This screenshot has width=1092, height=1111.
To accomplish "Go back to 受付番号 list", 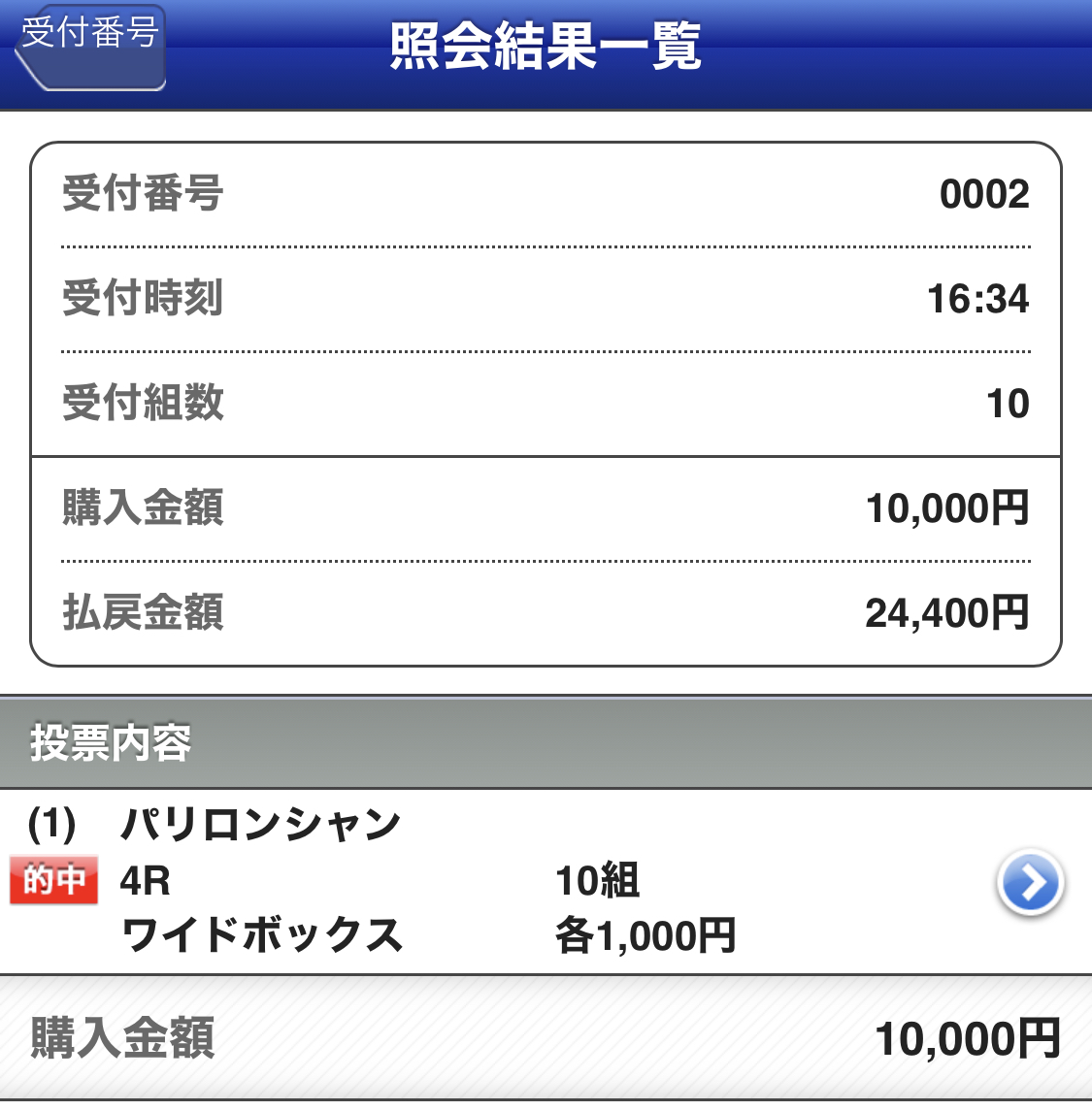I will (x=90, y=47).
